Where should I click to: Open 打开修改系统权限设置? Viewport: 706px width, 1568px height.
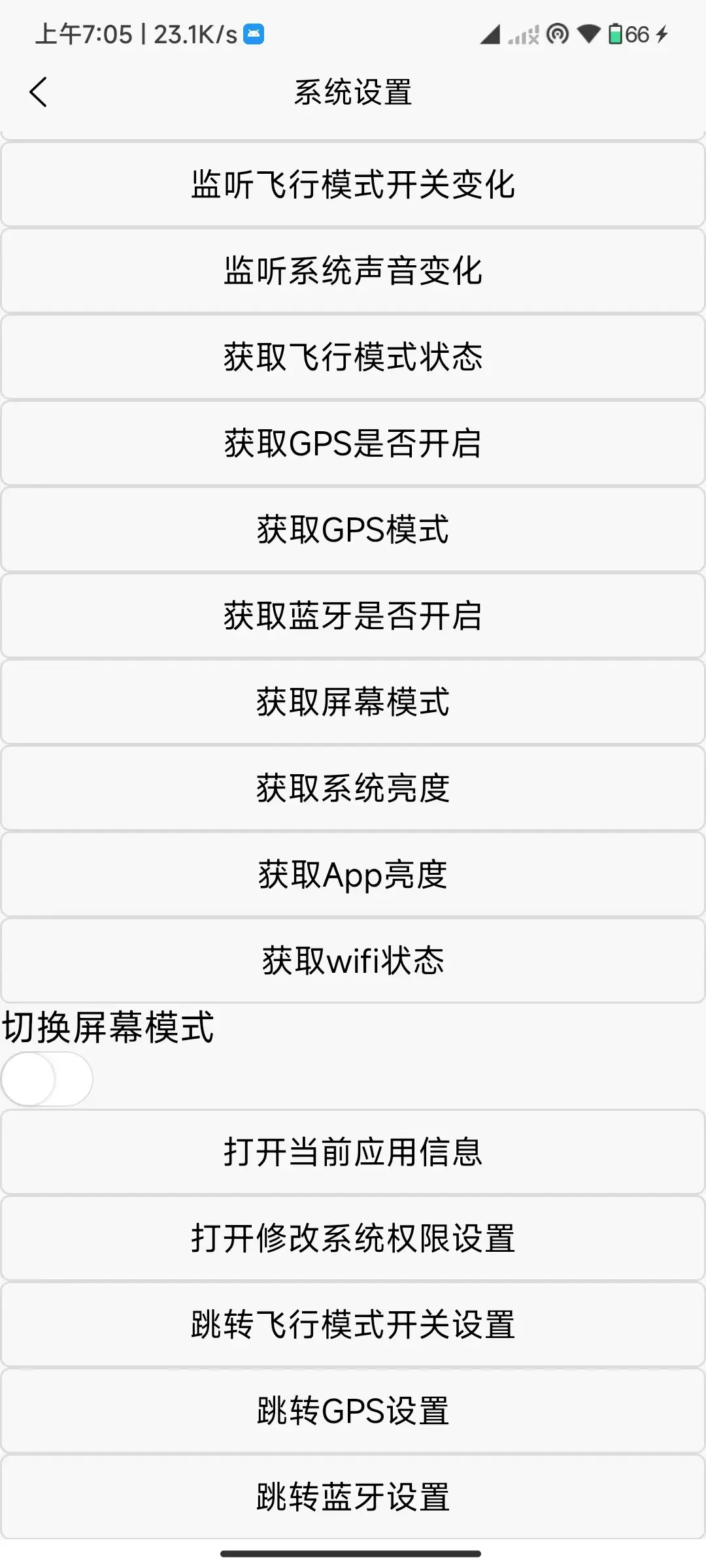click(x=353, y=1238)
